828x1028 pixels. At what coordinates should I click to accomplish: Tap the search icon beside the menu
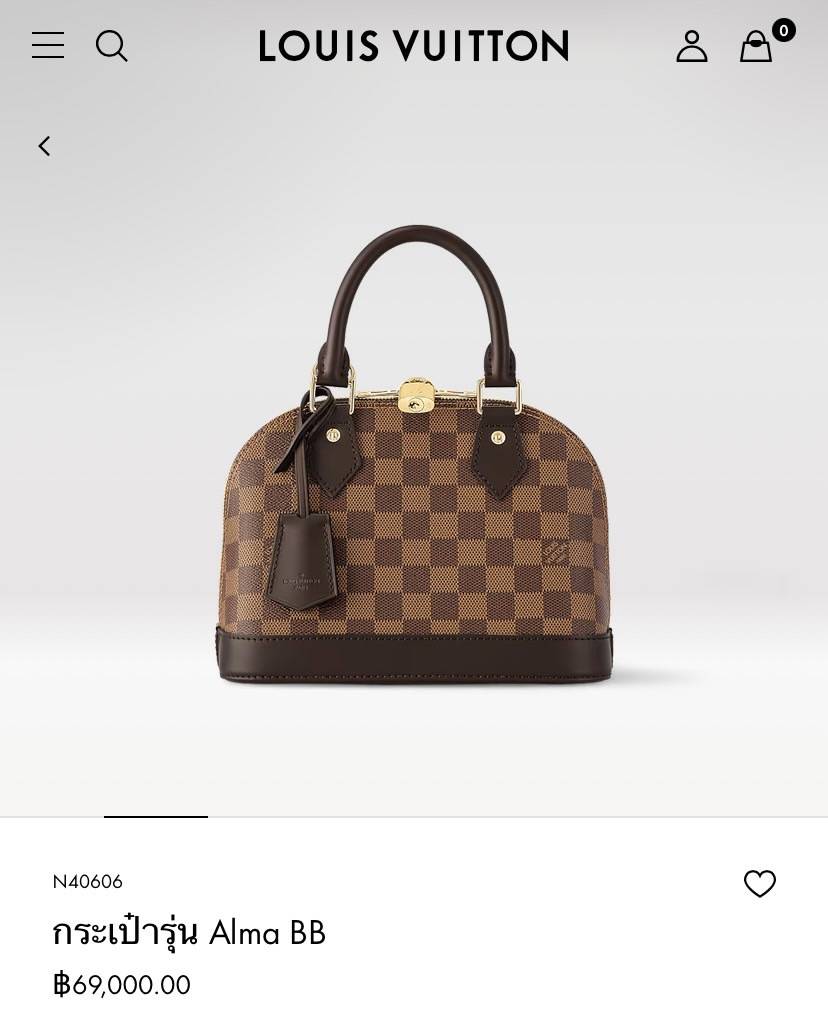111,46
